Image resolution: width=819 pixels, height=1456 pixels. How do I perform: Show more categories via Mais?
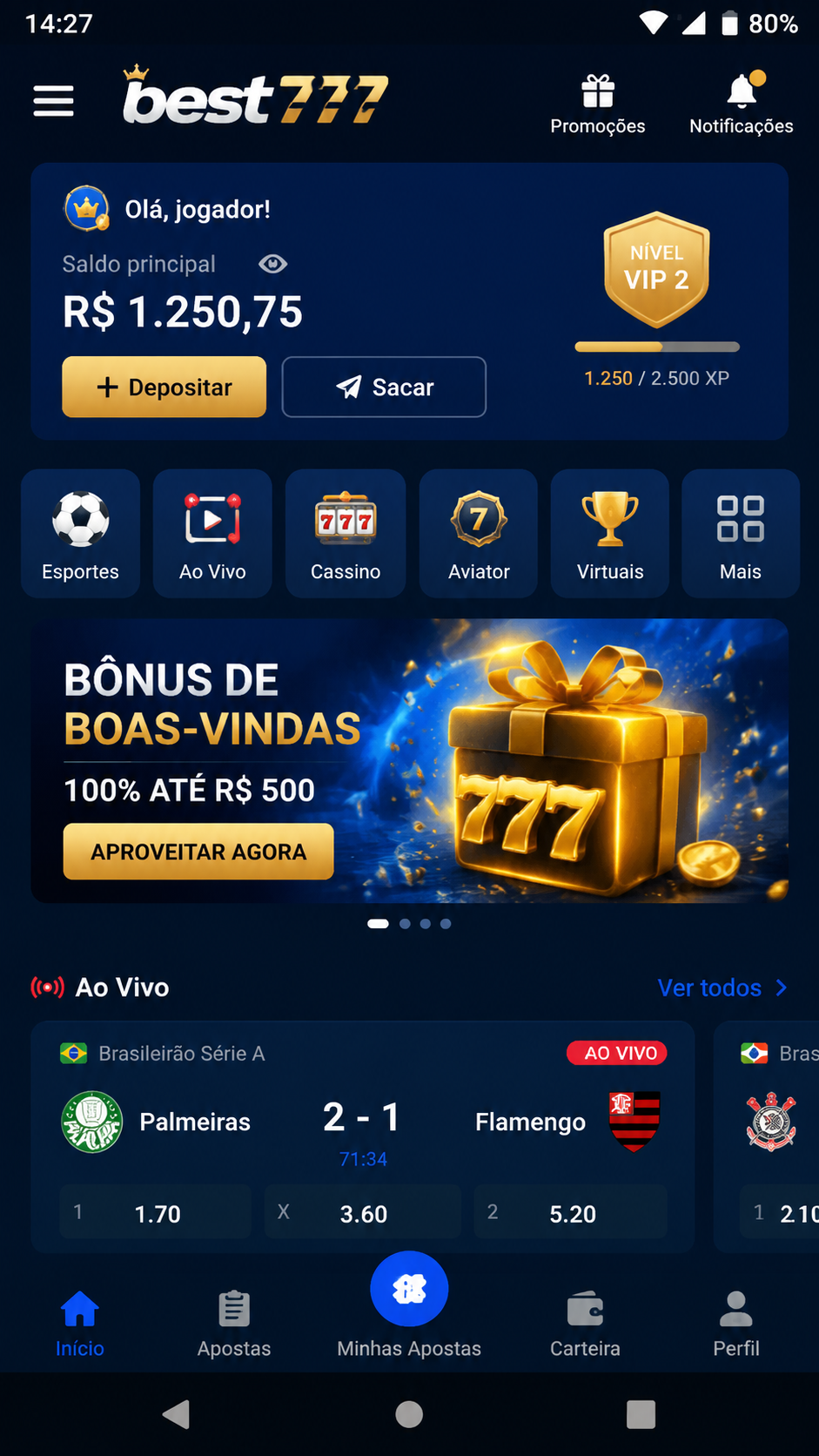[741, 534]
